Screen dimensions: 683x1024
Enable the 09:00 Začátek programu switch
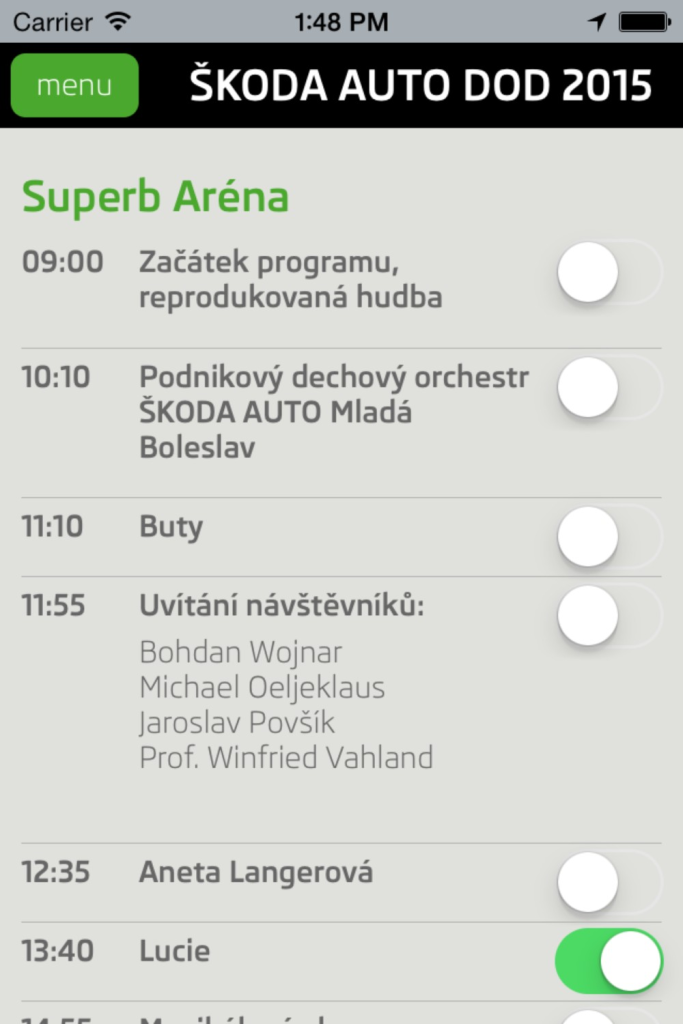609,272
